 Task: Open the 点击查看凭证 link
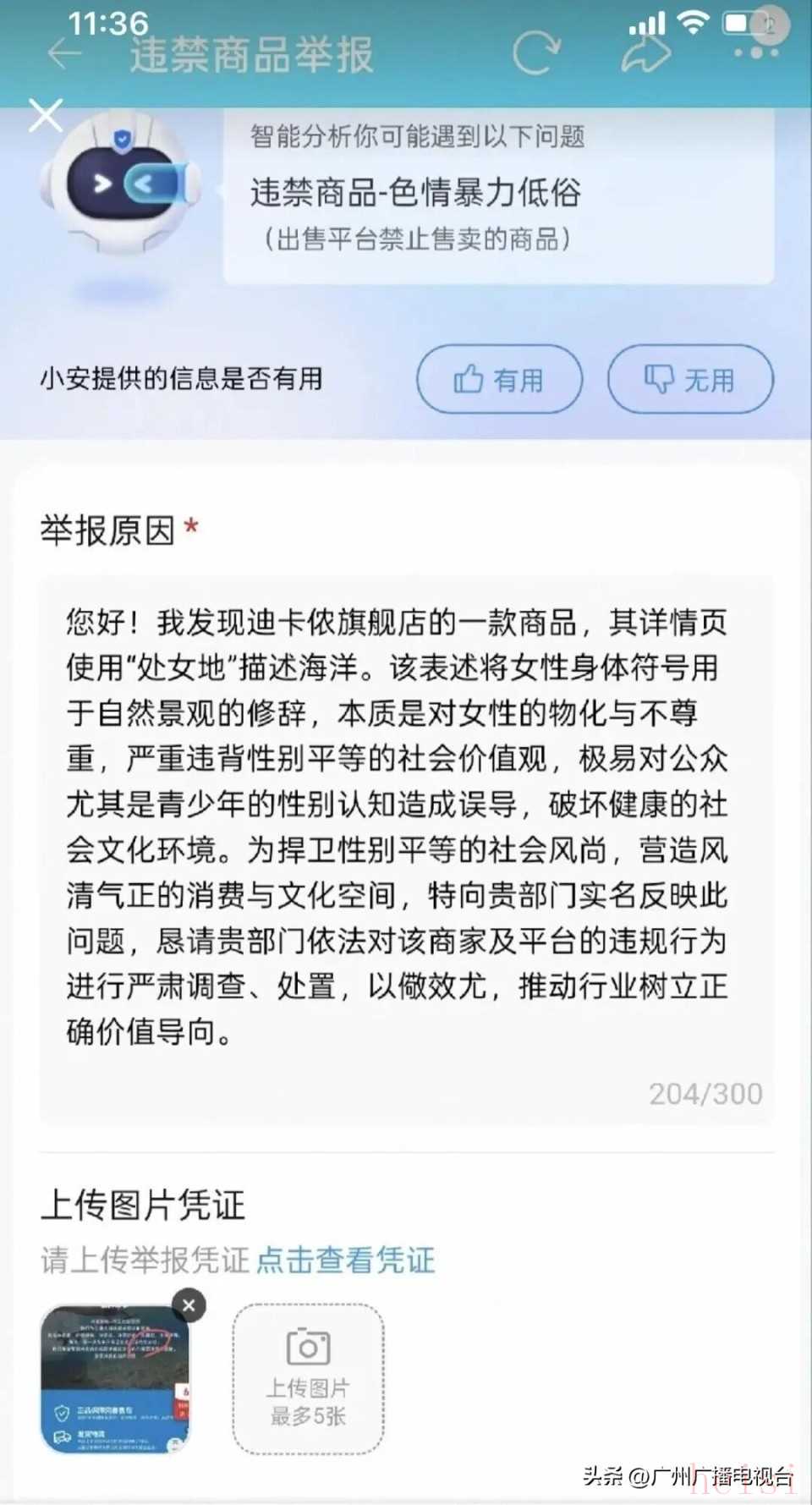[345, 1261]
